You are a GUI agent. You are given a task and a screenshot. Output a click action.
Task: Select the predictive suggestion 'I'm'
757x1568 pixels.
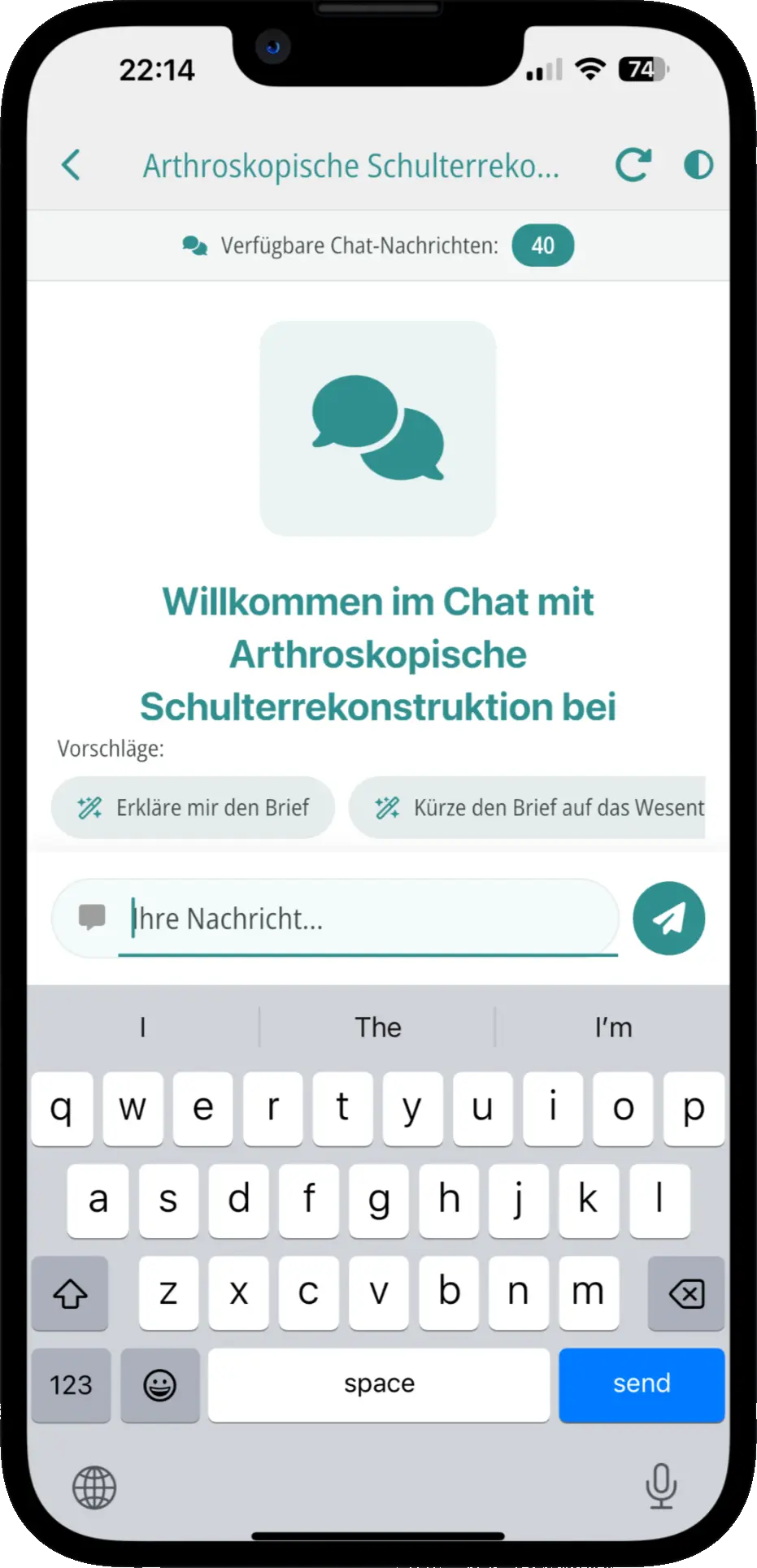tap(612, 1027)
